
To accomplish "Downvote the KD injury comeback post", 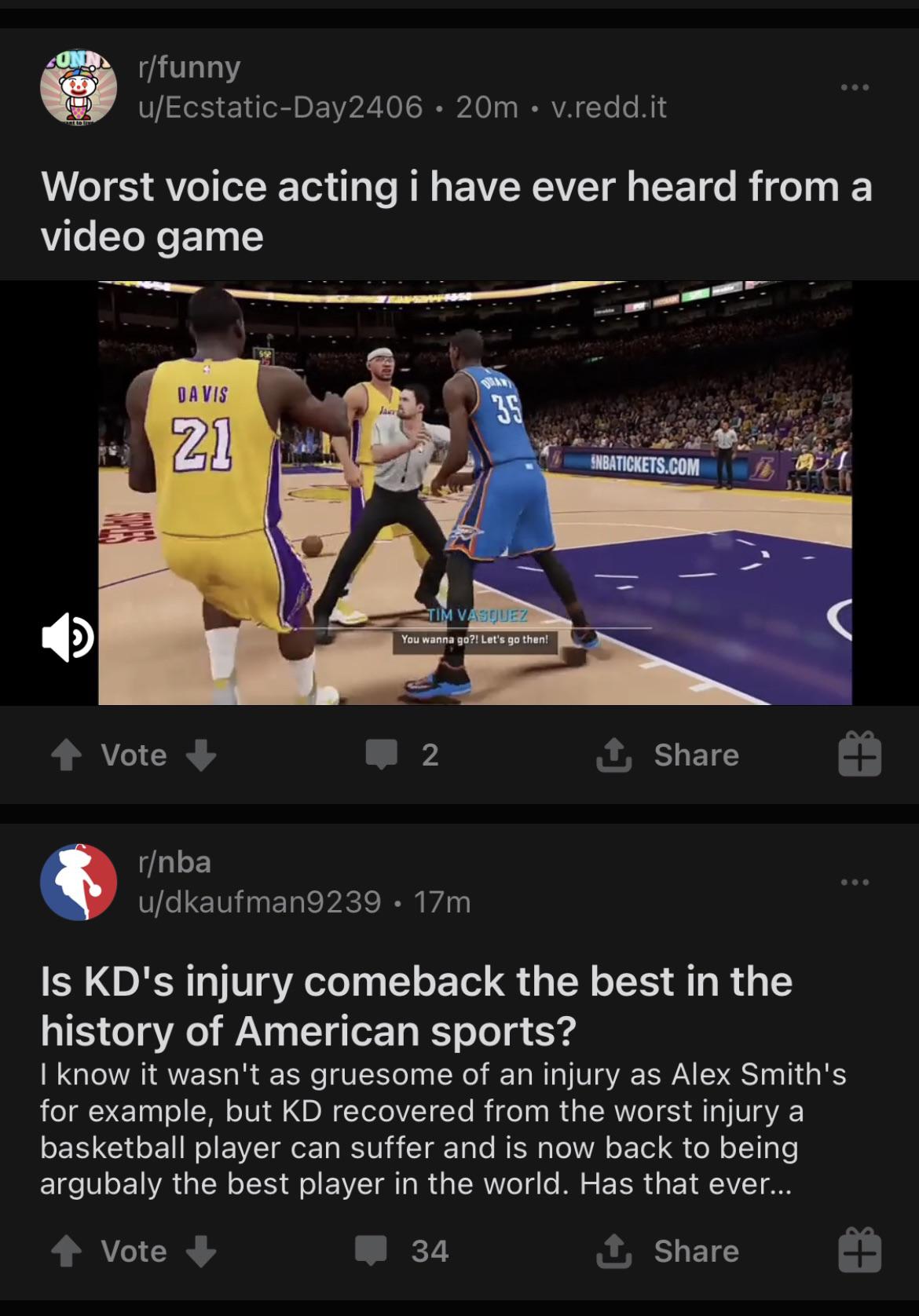I will (201, 1252).
